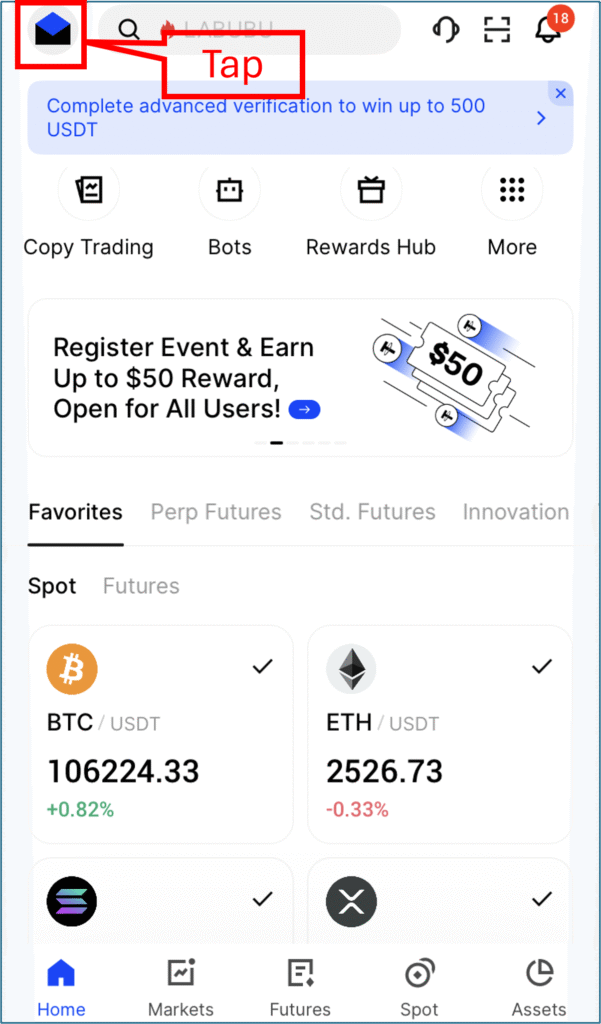Open Rewards Hub

point(370,212)
